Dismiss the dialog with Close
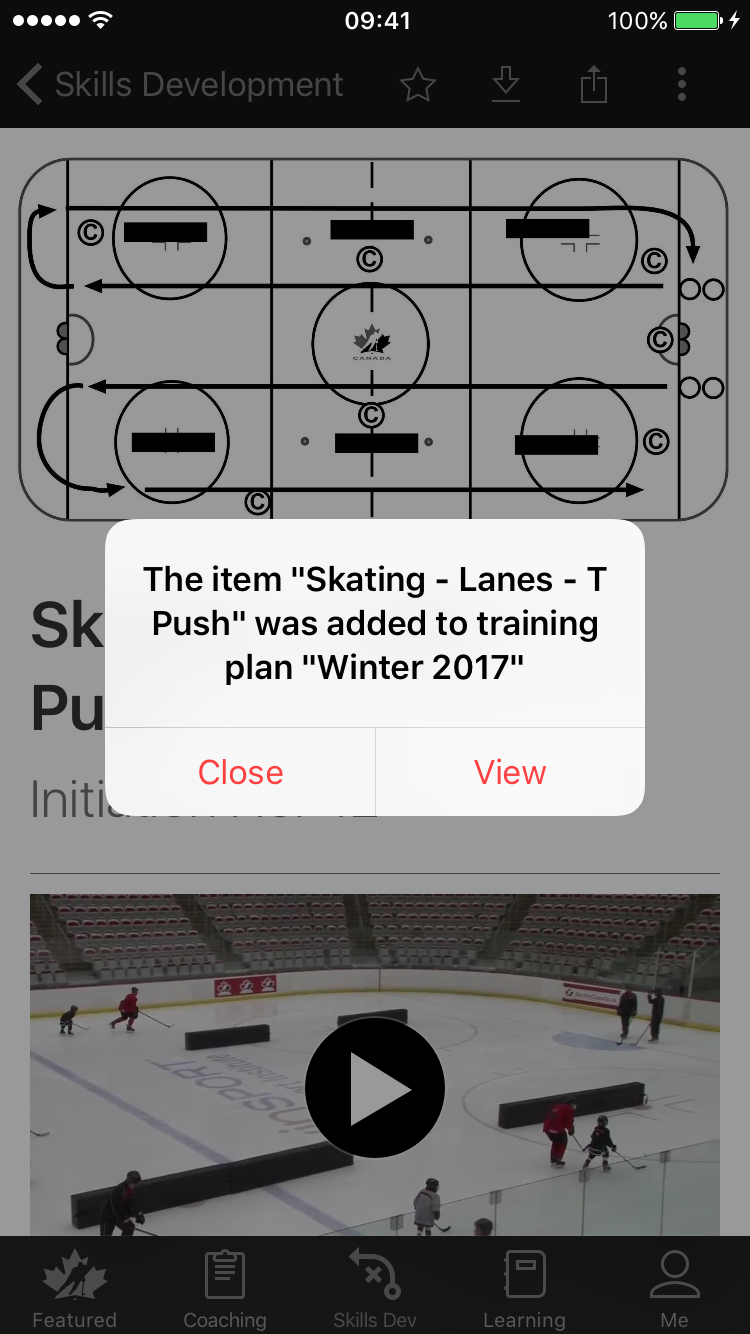Screen dimensions: 750x1334 click(240, 772)
